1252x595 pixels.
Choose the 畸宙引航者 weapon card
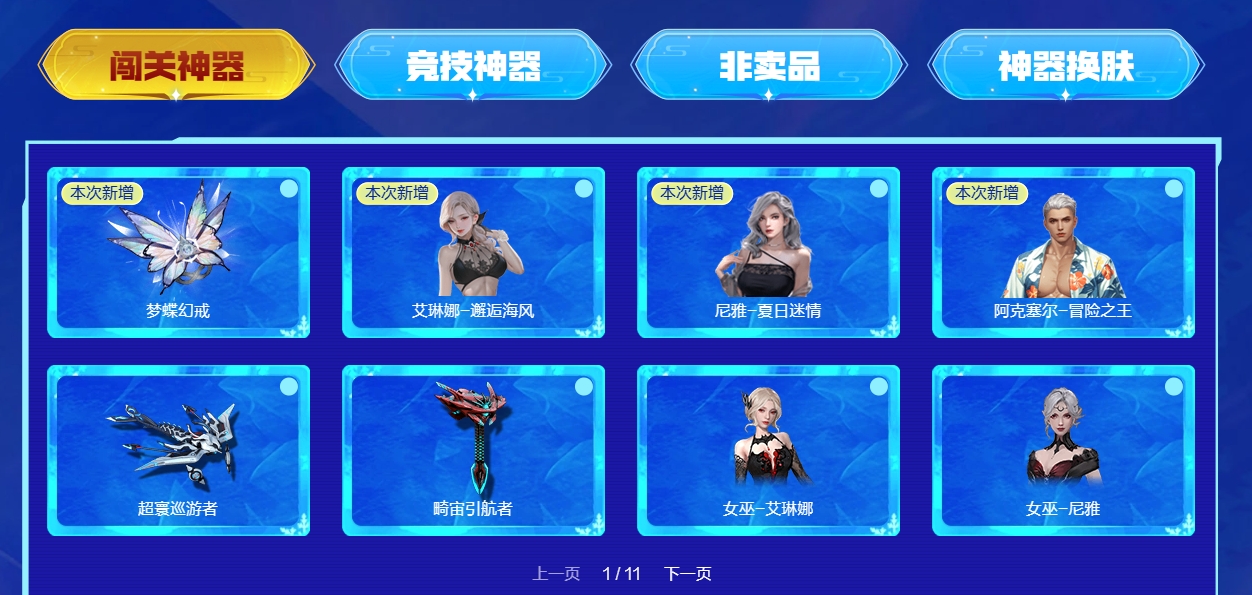473,450
